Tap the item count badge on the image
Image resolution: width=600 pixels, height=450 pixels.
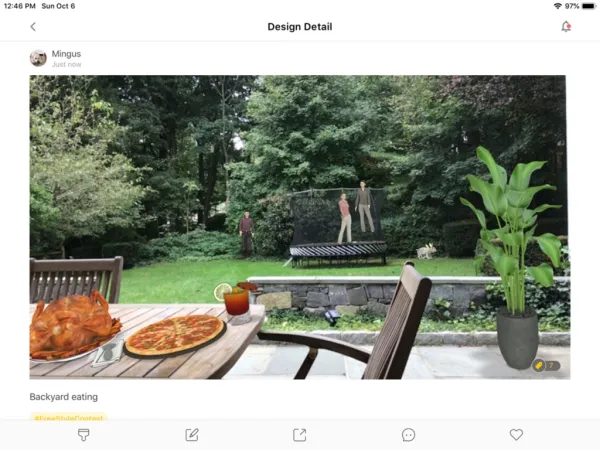tap(545, 366)
